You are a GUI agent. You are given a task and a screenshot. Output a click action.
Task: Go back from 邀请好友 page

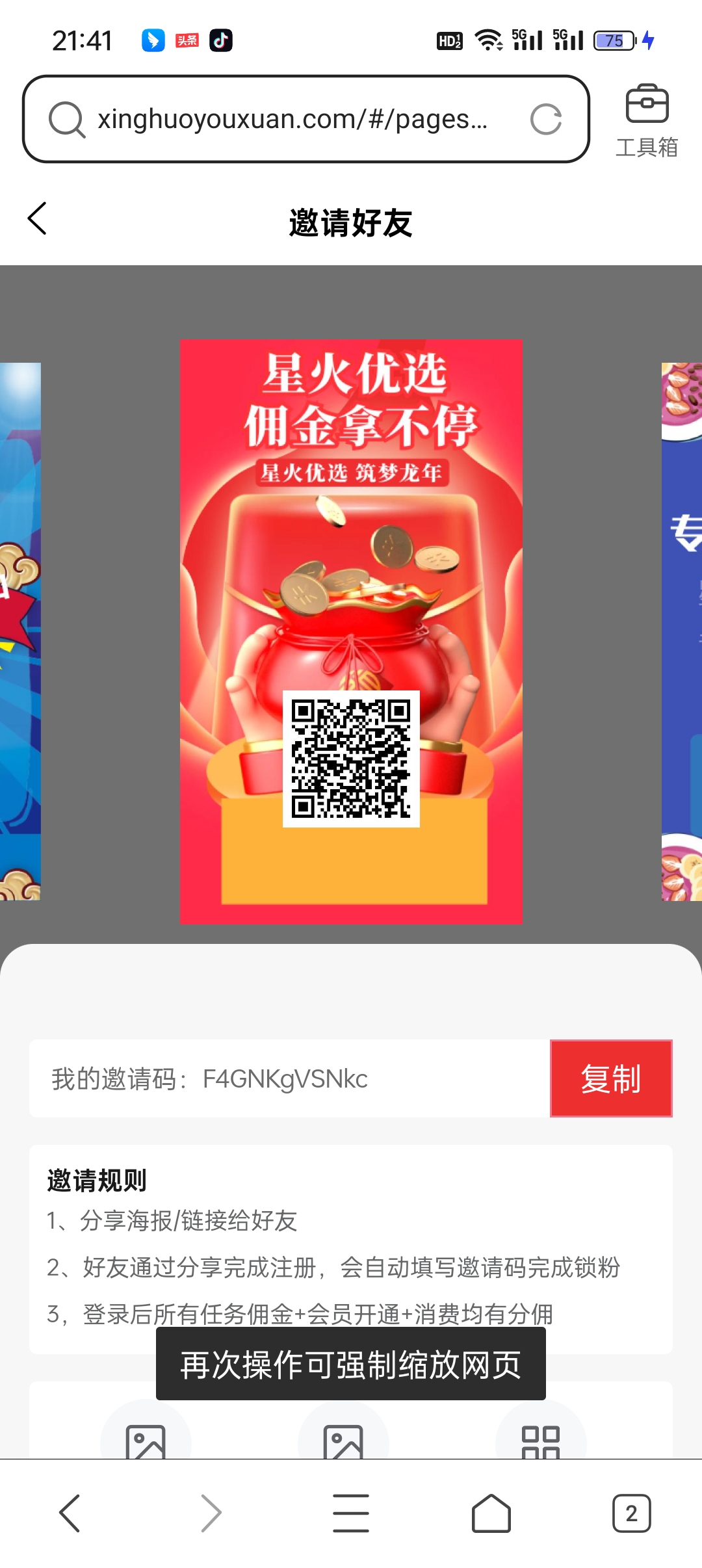[38, 218]
